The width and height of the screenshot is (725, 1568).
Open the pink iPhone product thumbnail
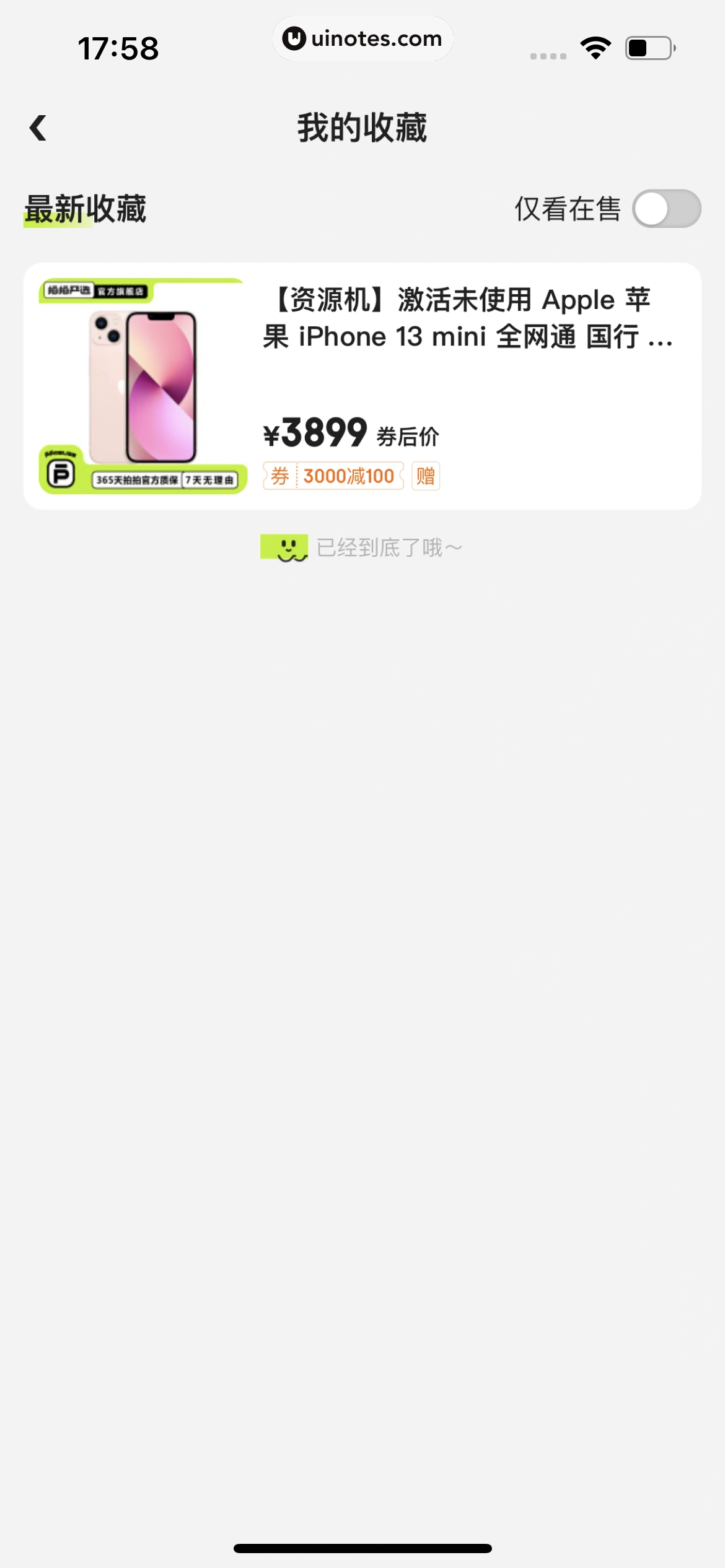[144, 384]
